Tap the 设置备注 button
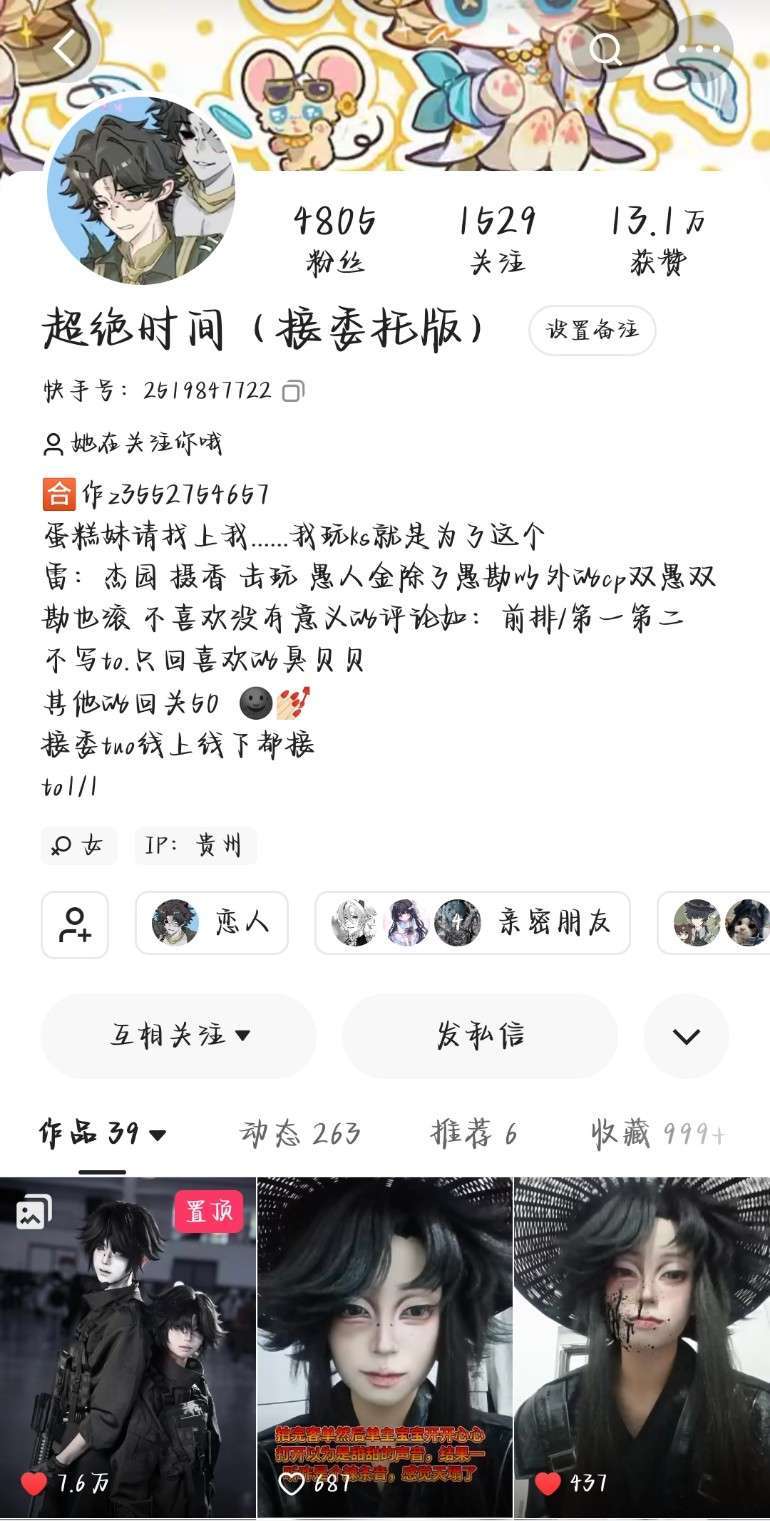Viewport: 770px width, 1521px height. point(592,330)
